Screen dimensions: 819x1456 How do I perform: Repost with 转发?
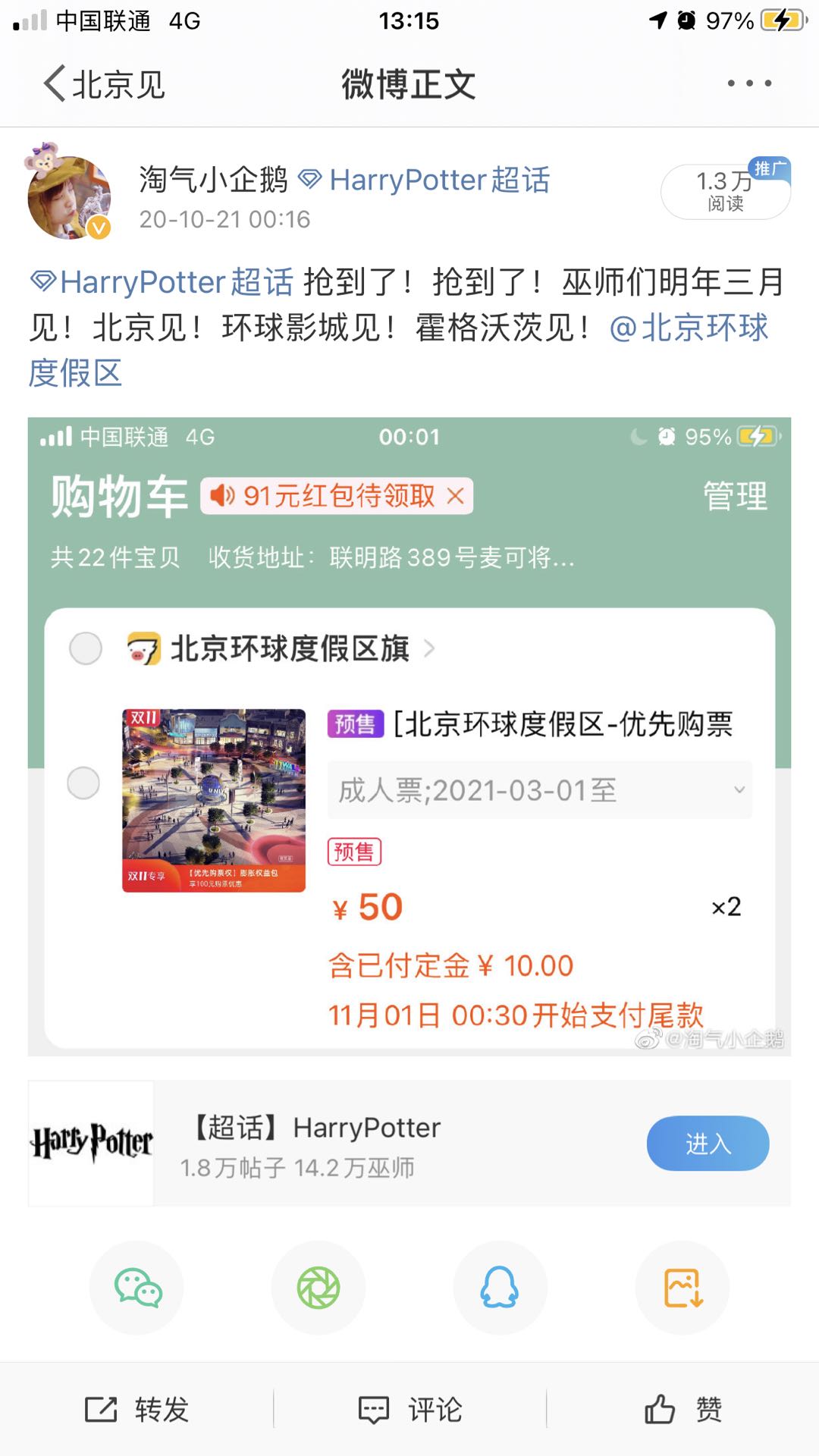point(137,1410)
